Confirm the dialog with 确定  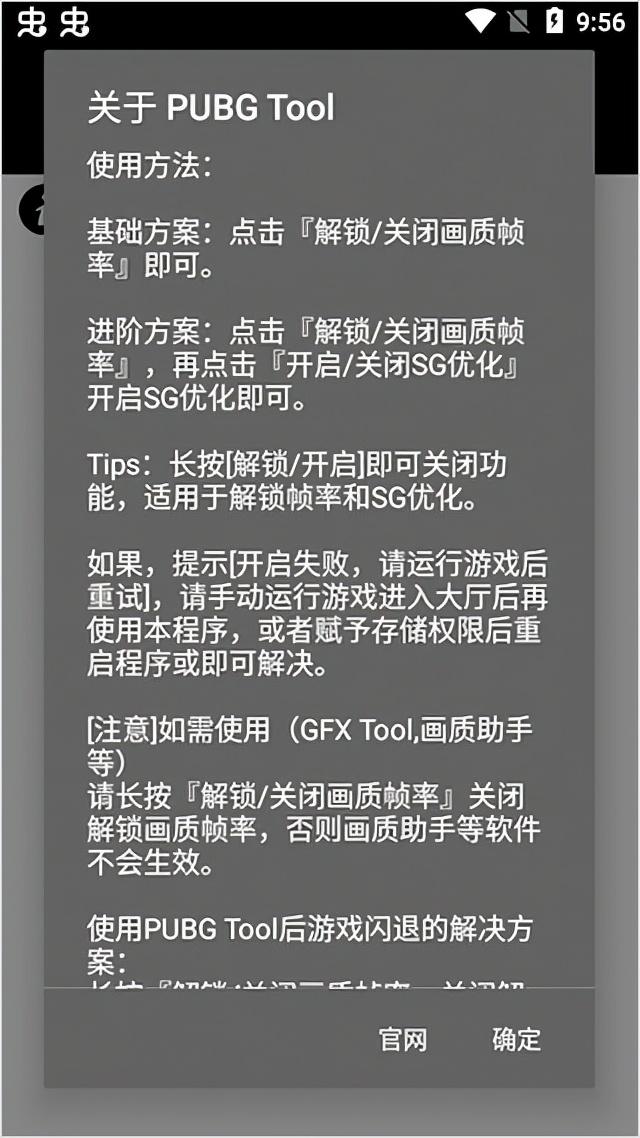point(516,1039)
